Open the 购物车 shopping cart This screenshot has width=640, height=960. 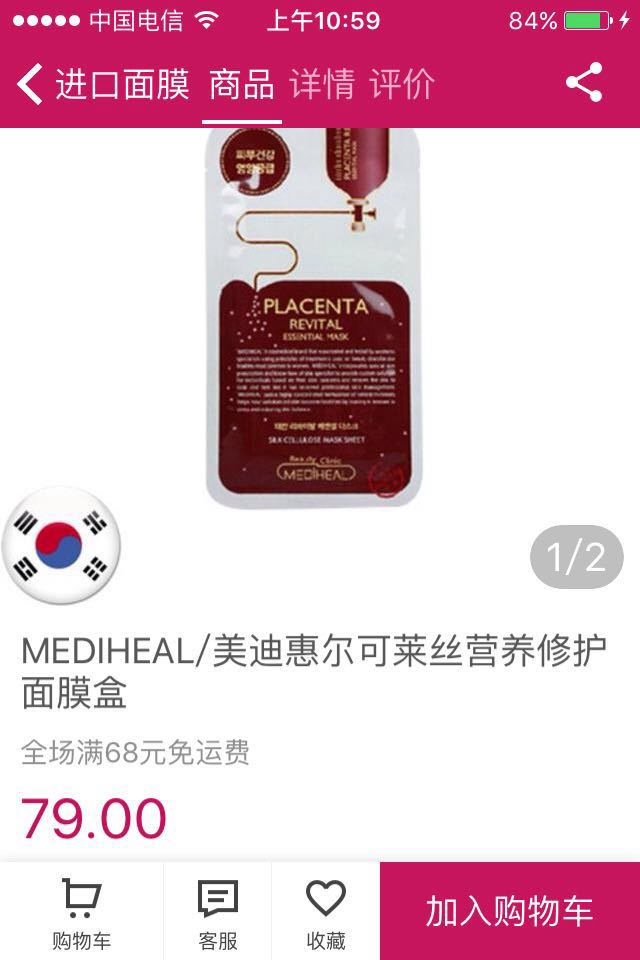point(81,912)
